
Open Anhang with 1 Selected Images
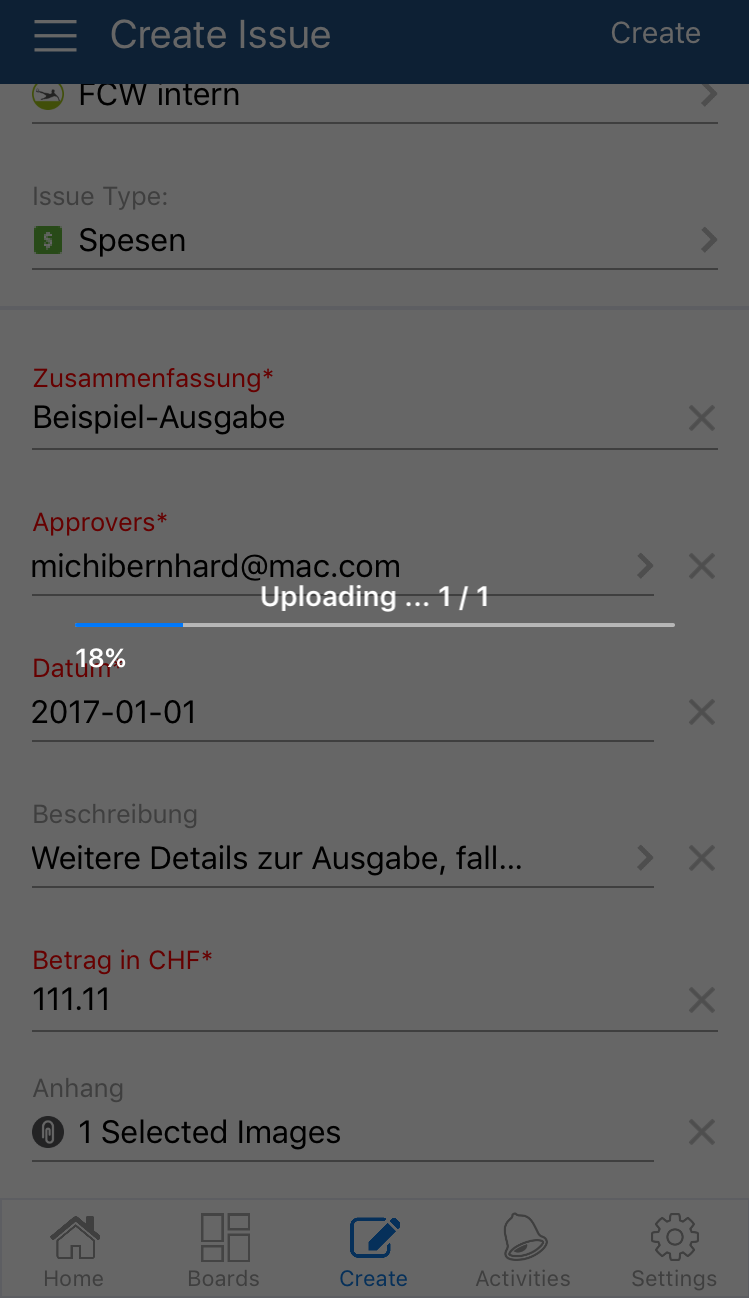click(340, 1133)
